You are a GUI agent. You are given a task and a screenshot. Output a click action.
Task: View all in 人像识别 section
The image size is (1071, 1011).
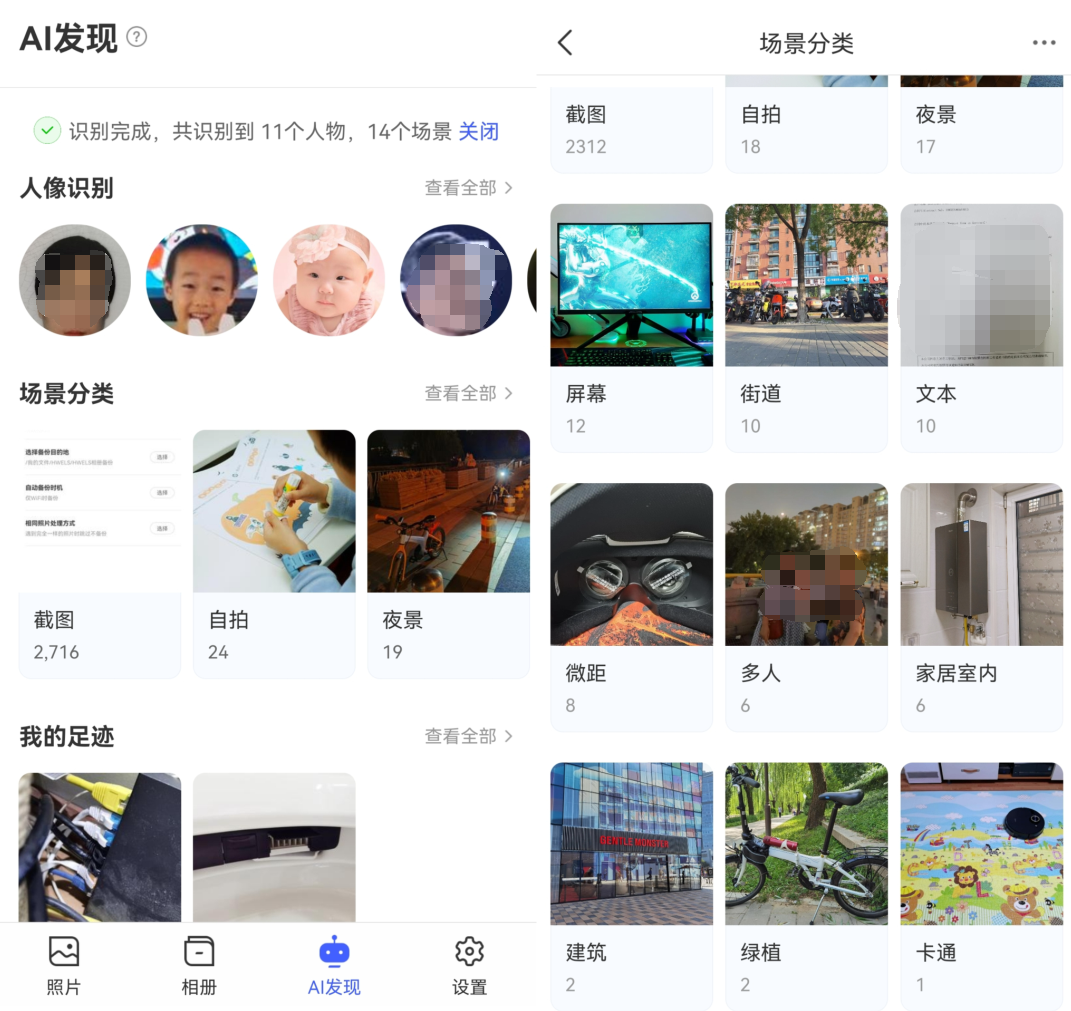click(468, 188)
